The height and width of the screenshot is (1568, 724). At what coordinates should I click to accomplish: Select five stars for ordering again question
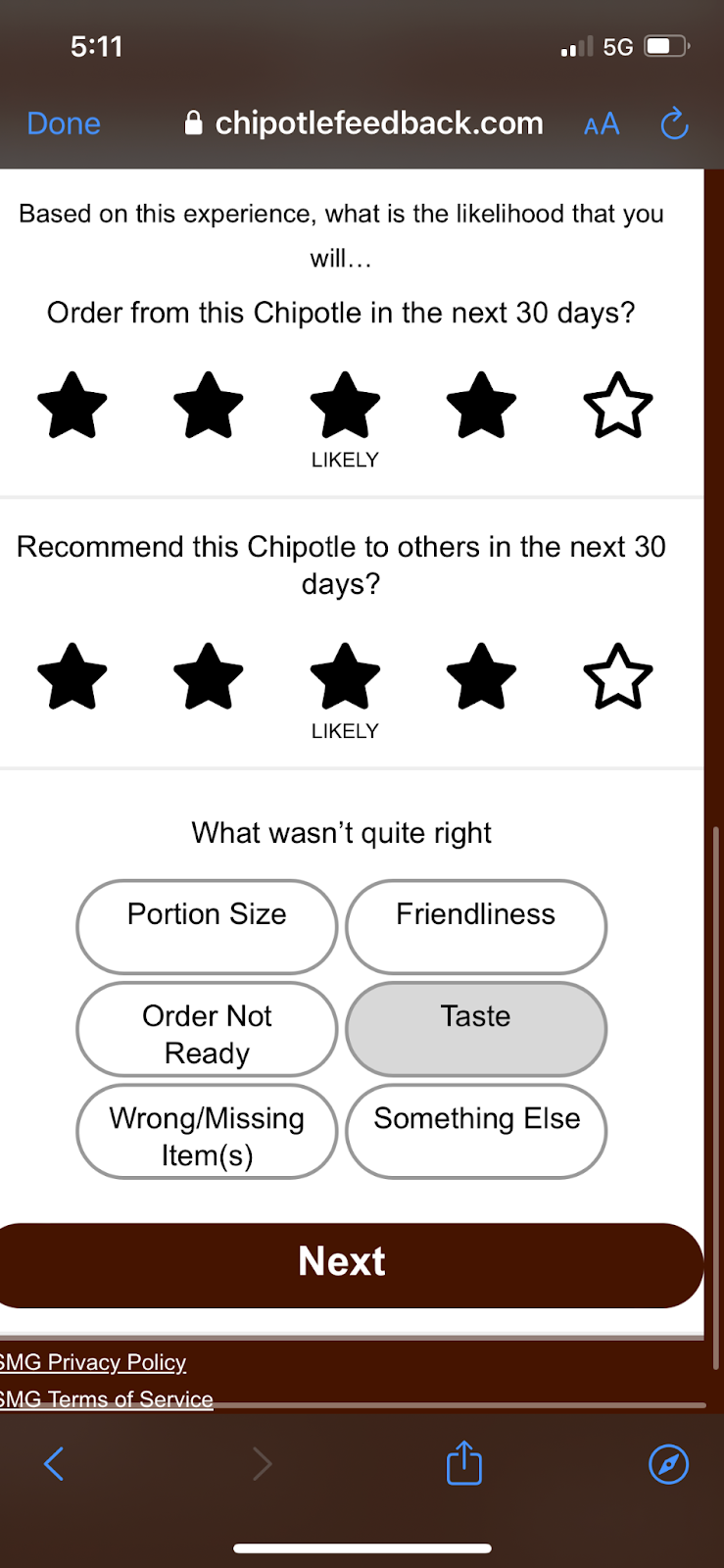pos(617,404)
